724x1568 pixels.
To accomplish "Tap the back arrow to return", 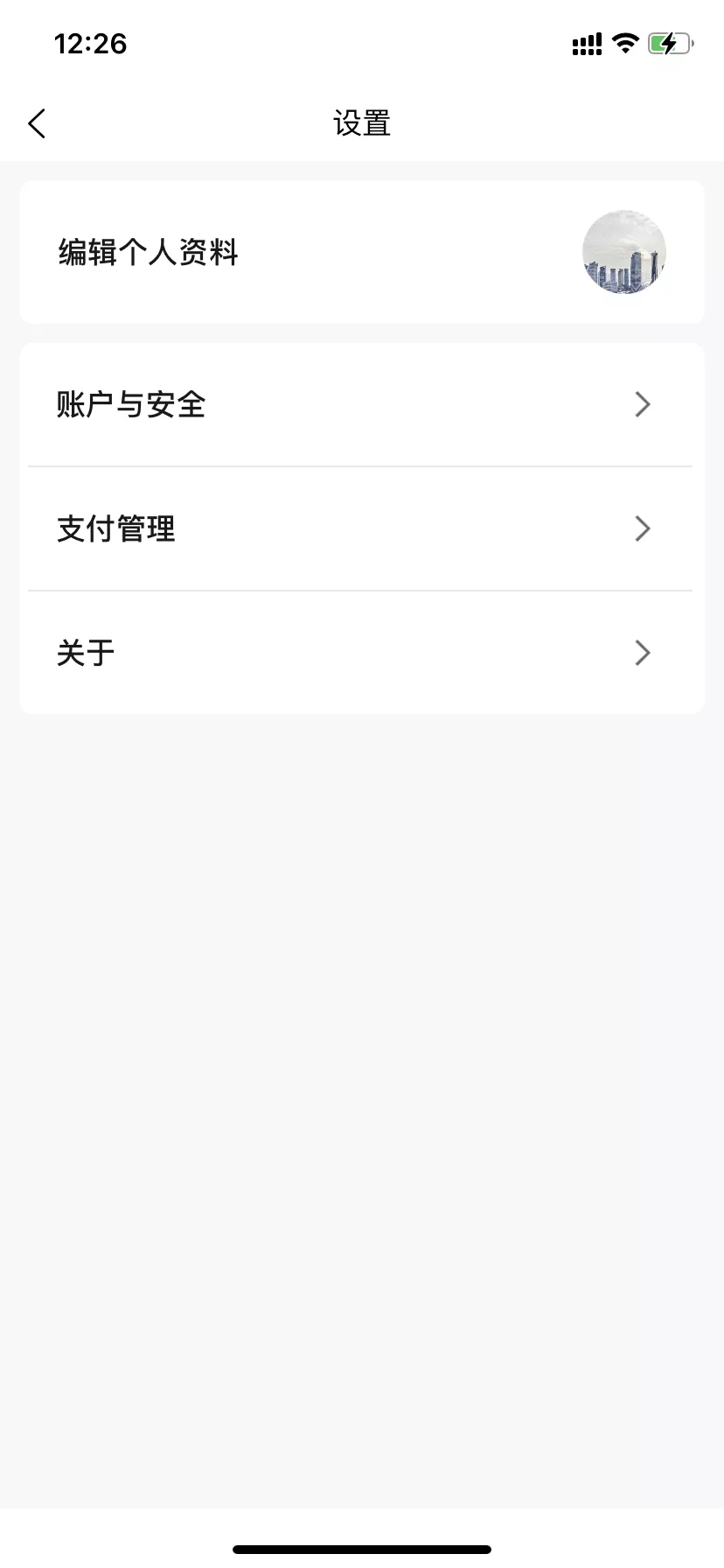I will [36, 122].
